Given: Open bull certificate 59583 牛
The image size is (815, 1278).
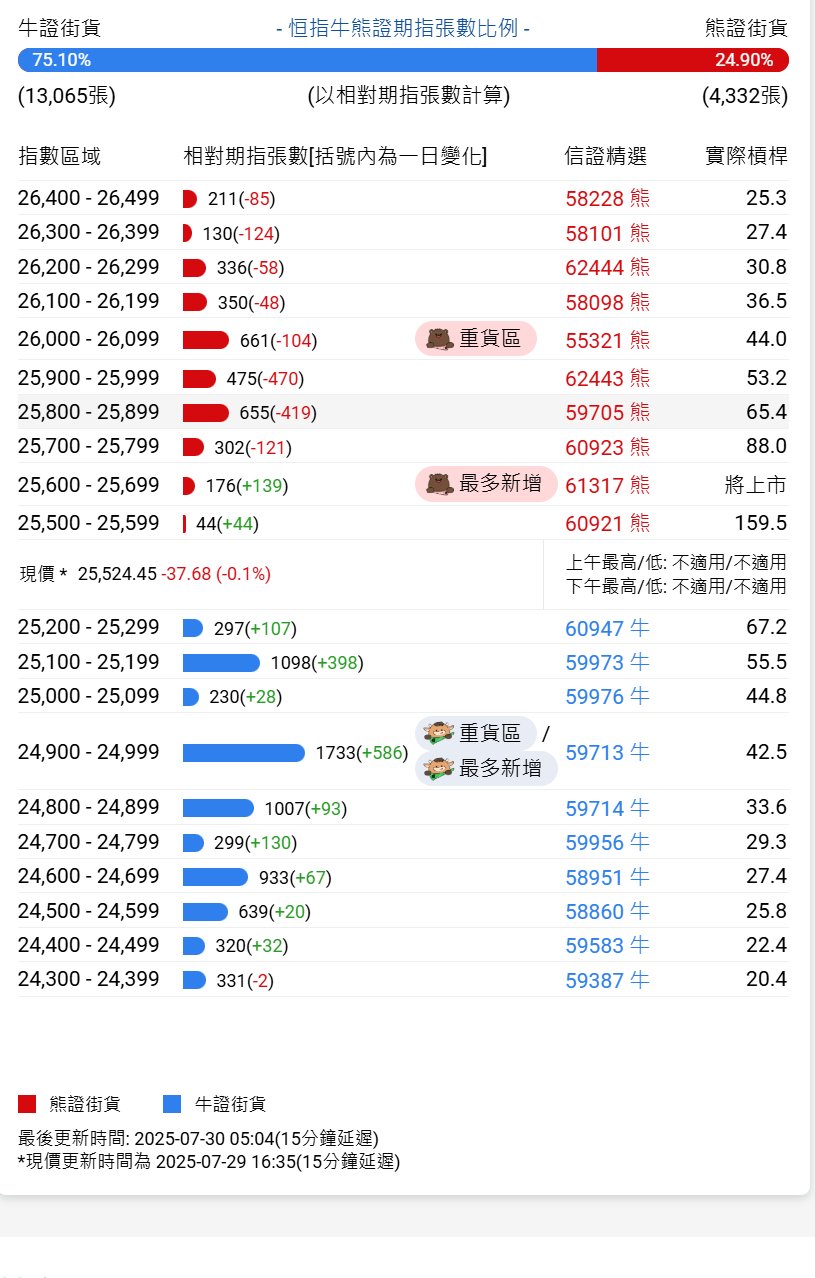Looking at the screenshot, I should tap(607, 945).
